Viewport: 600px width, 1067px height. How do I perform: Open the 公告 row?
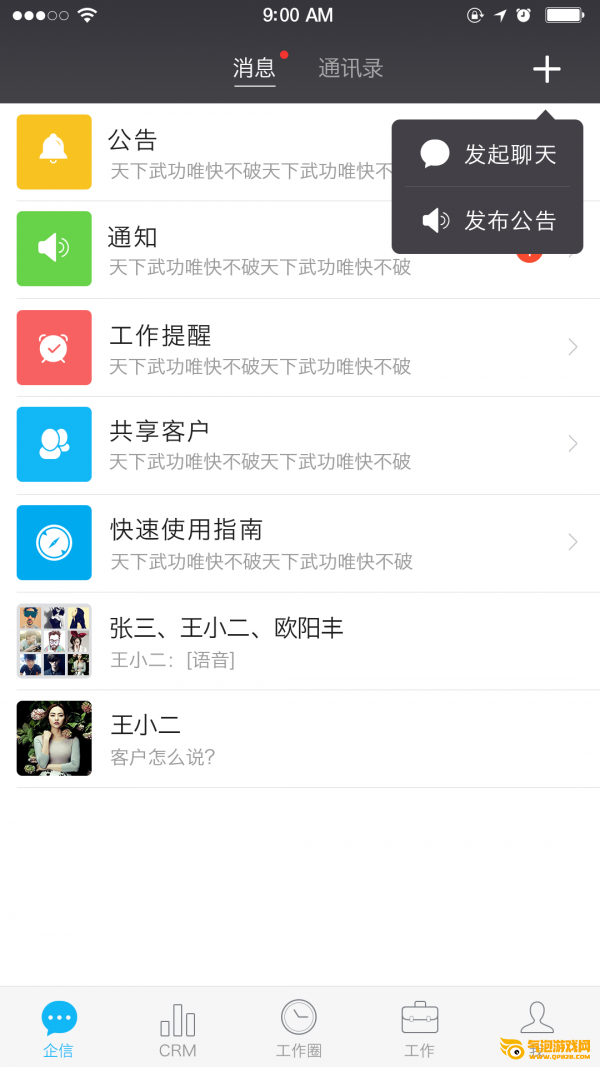(200, 153)
